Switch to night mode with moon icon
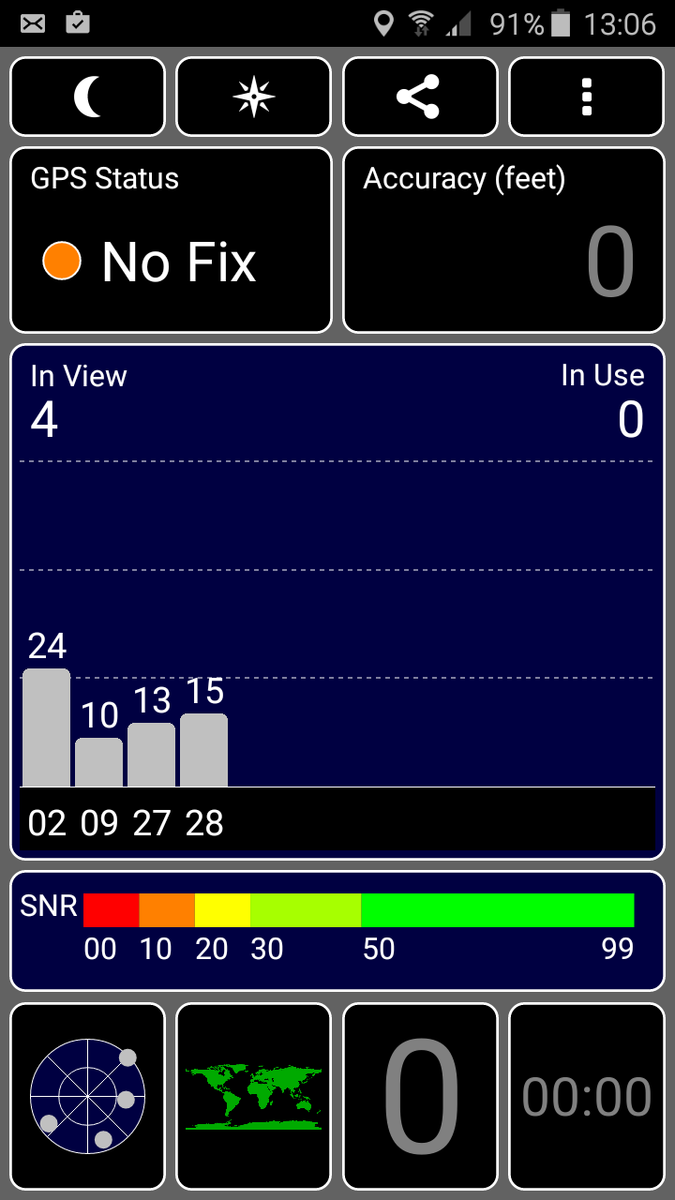675x1200 pixels. [88, 97]
